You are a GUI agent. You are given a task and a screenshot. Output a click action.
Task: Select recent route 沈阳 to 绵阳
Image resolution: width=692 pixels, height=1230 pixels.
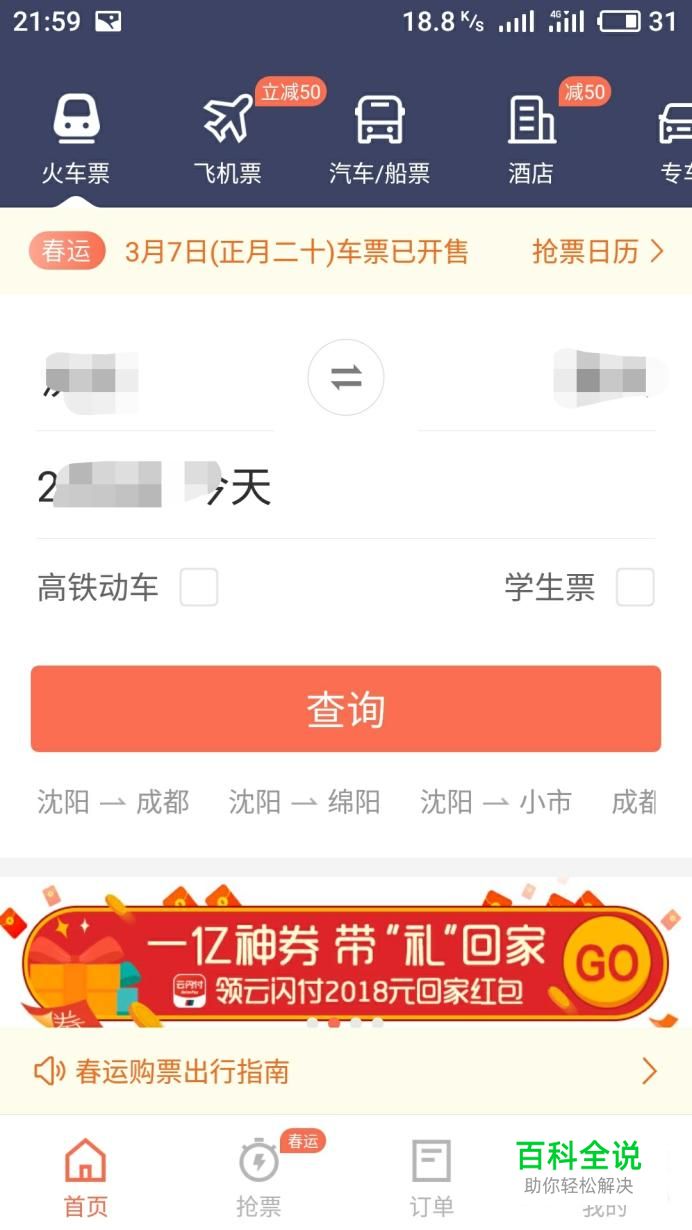tap(304, 802)
